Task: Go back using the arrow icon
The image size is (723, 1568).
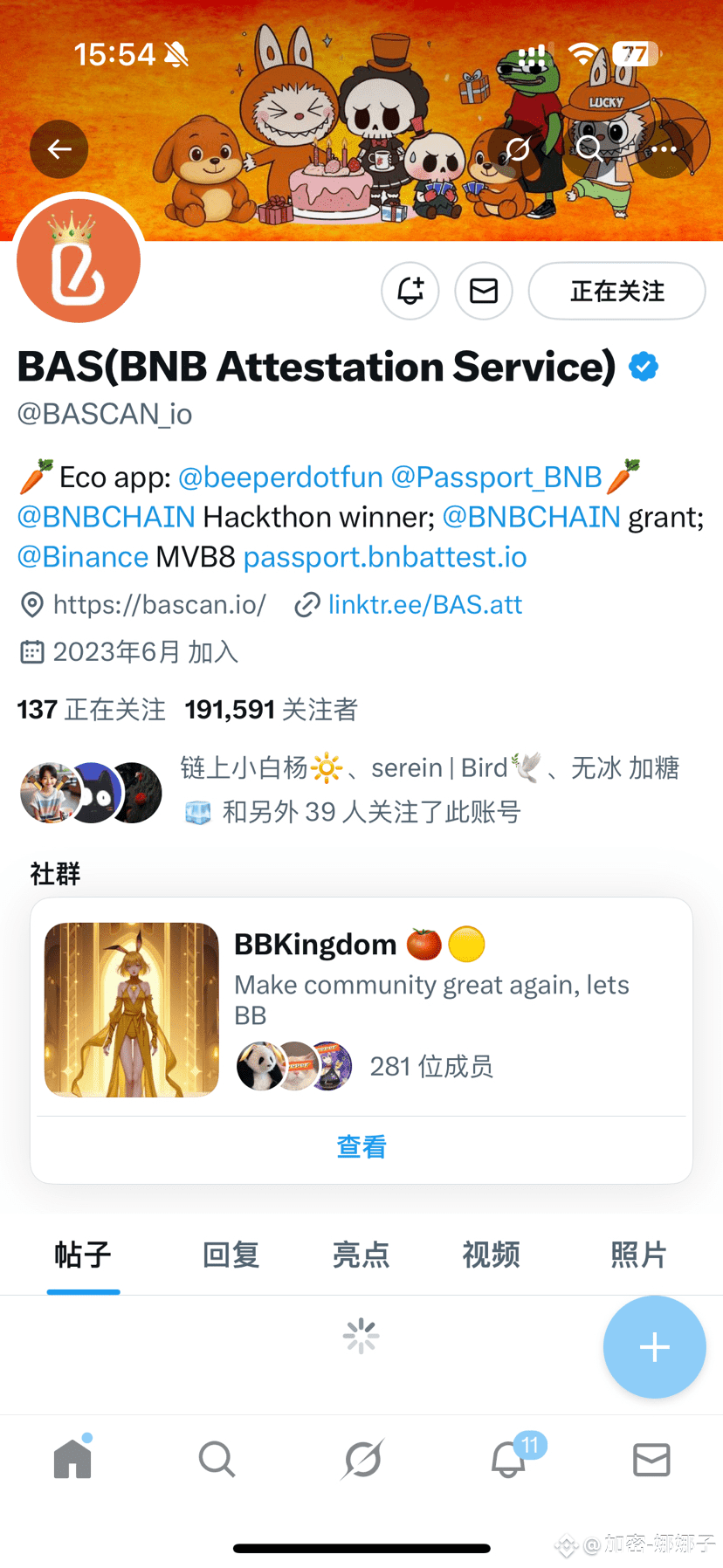Action: 59,149
